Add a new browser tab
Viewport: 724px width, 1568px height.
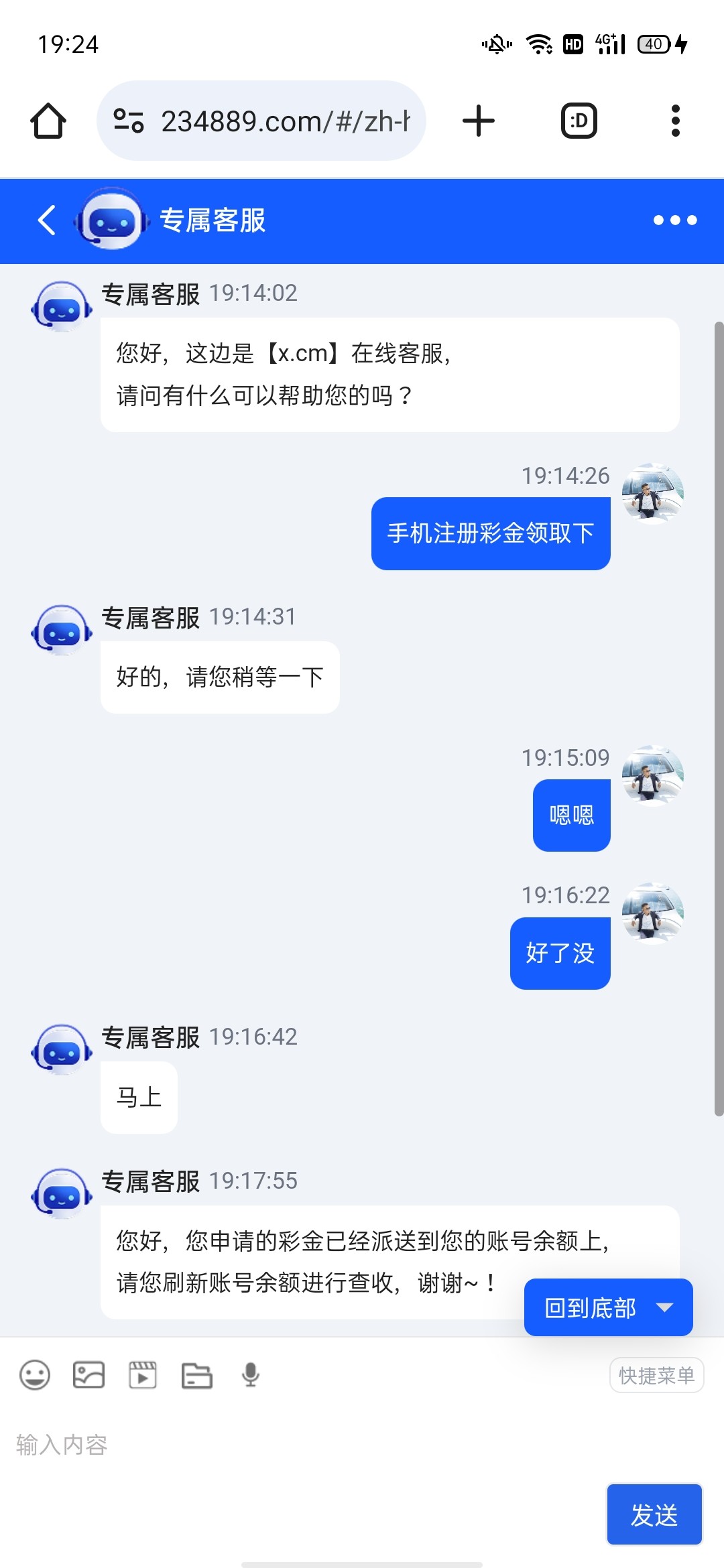(479, 121)
